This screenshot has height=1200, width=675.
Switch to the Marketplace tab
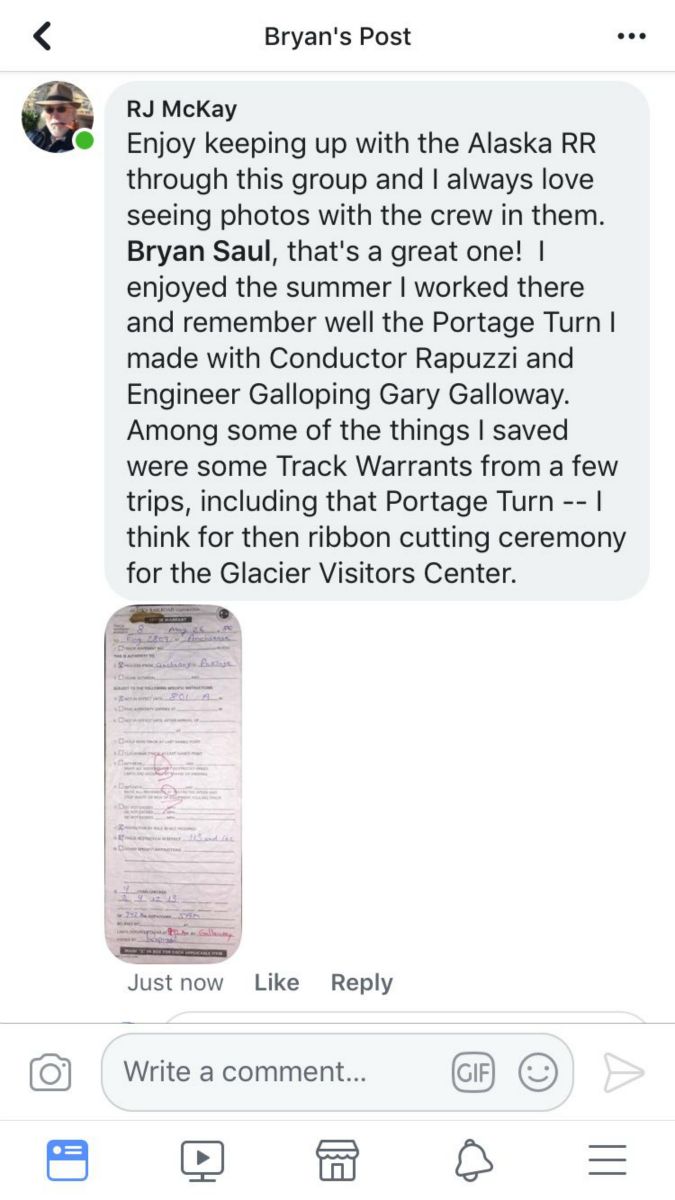click(x=337, y=1160)
